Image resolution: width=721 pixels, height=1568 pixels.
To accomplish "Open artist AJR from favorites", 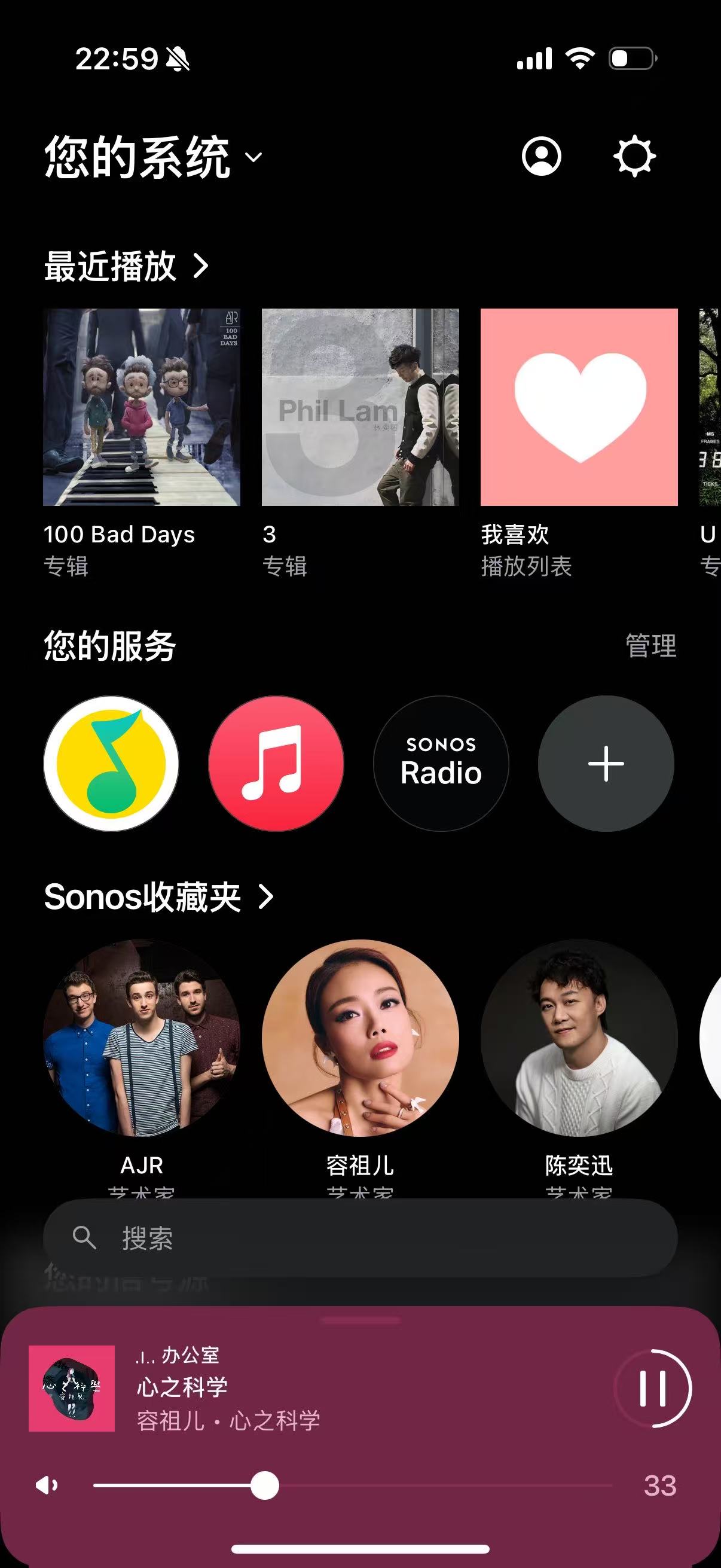I will (x=141, y=1038).
